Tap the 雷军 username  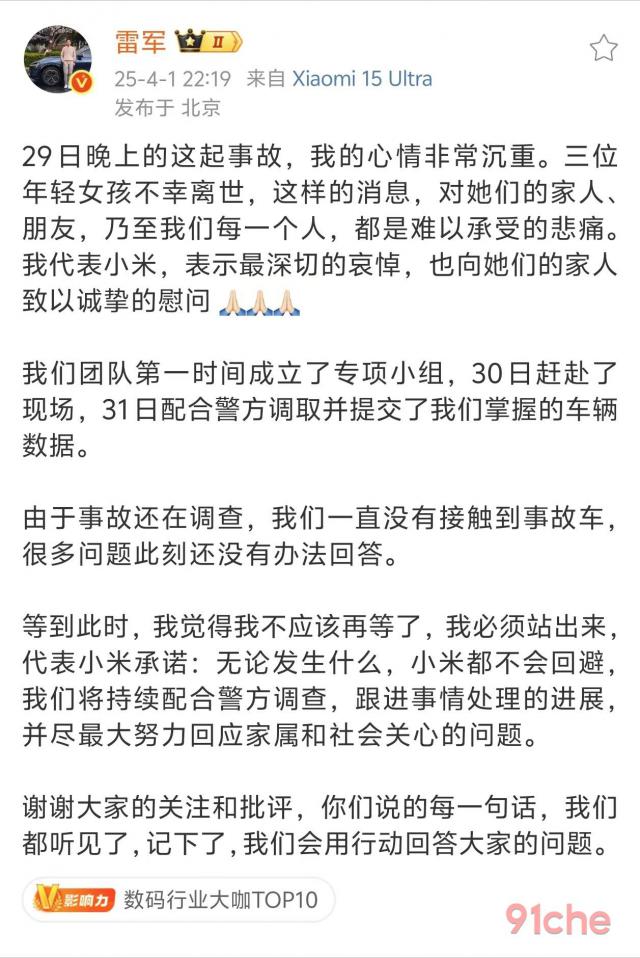pos(141,42)
